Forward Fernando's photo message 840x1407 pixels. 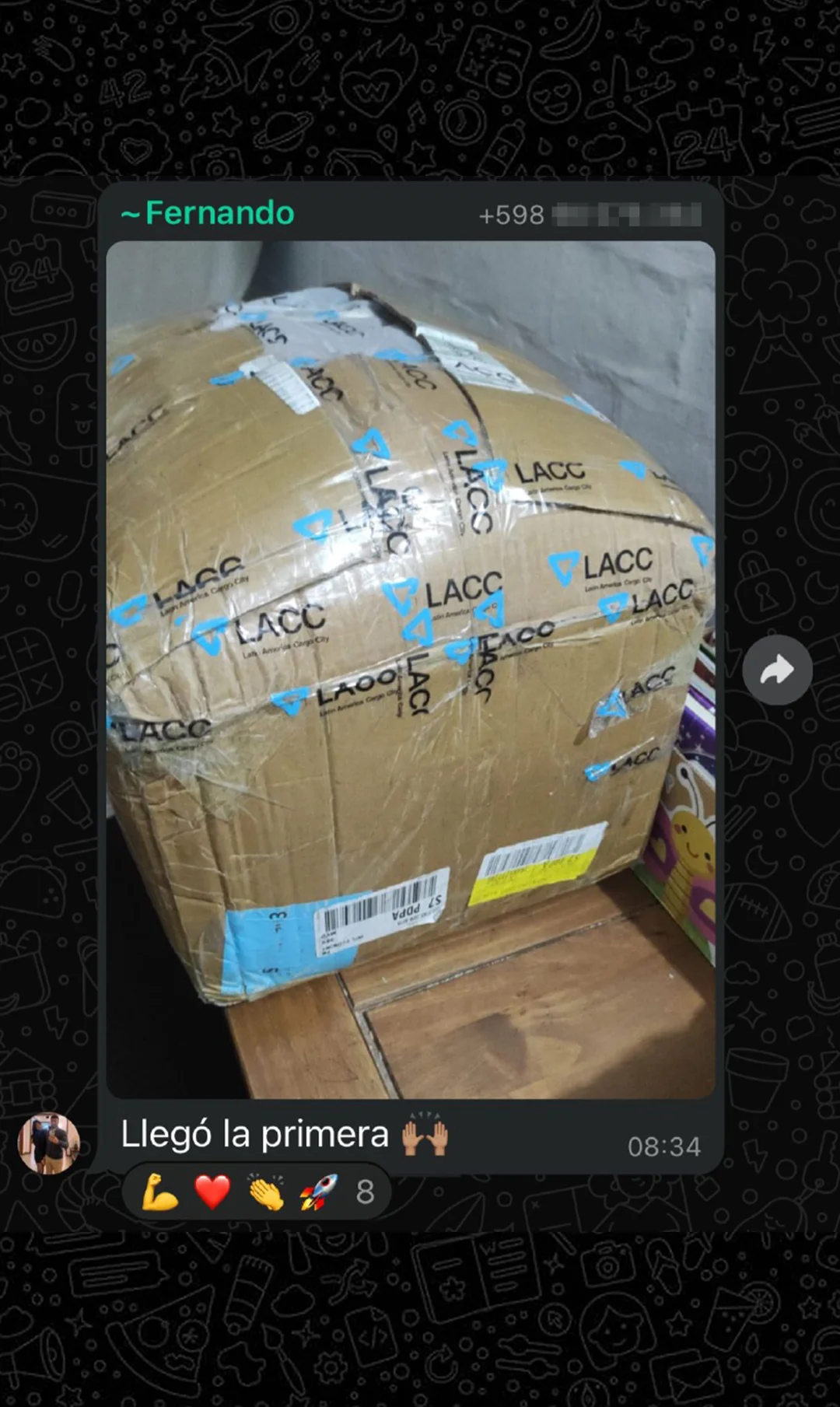click(777, 670)
